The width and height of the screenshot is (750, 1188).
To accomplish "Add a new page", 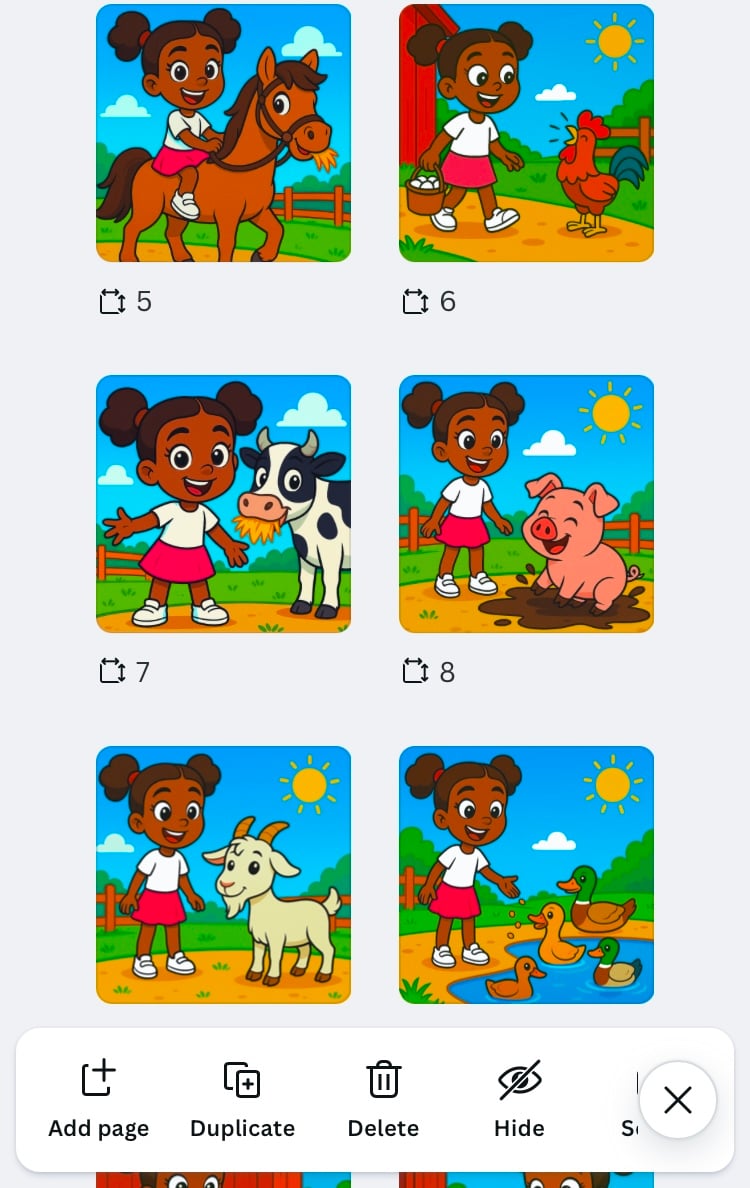I will (x=98, y=1100).
